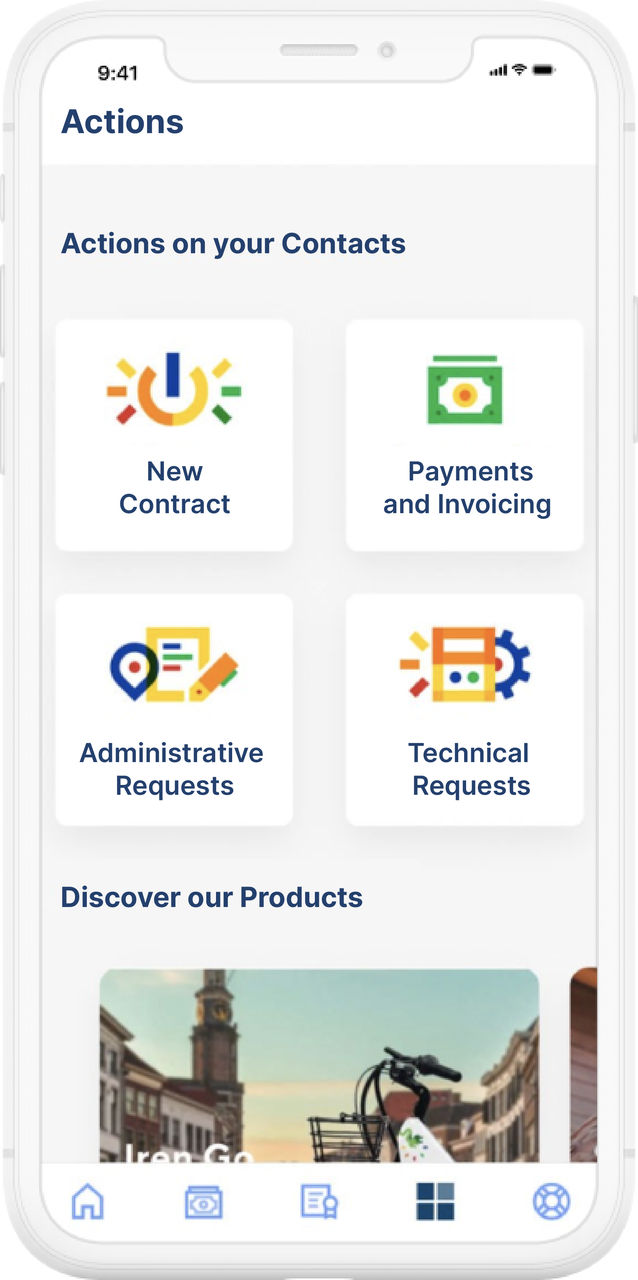Viewport: 638px width, 1280px height.
Task: Select Administrative Requests
Action: (174, 710)
